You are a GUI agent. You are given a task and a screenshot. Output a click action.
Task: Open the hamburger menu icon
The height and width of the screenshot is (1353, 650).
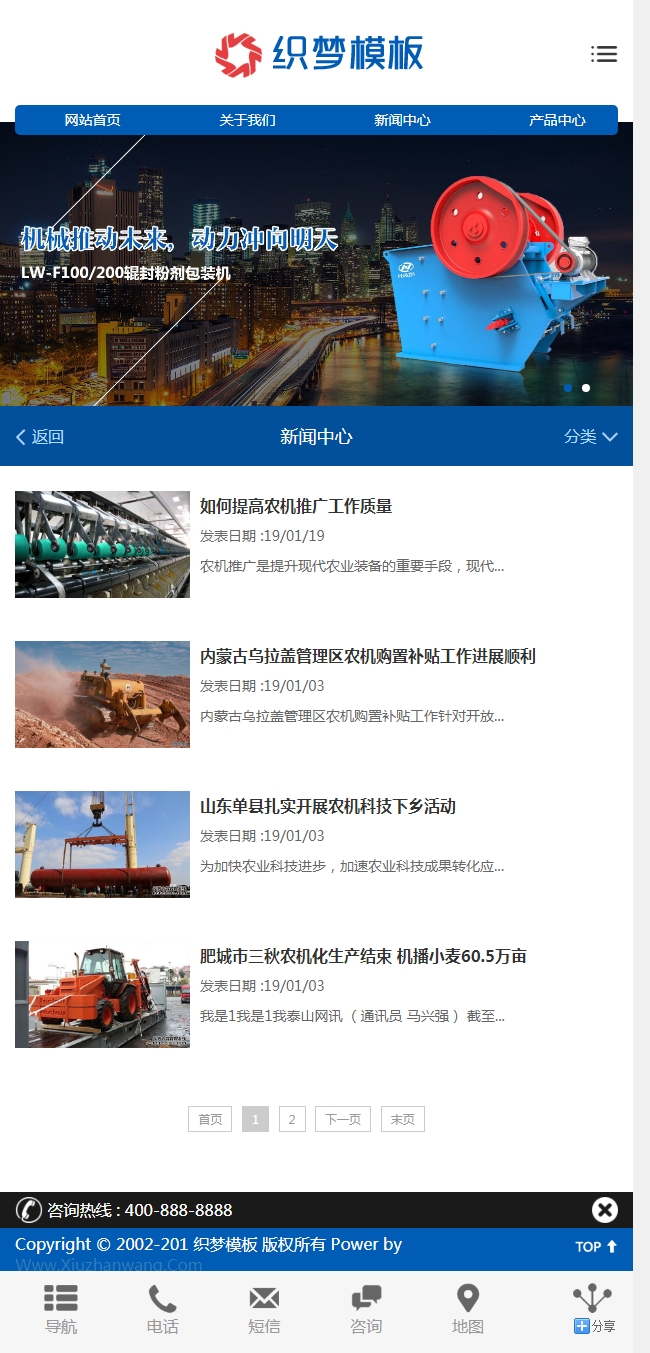[x=604, y=54]
